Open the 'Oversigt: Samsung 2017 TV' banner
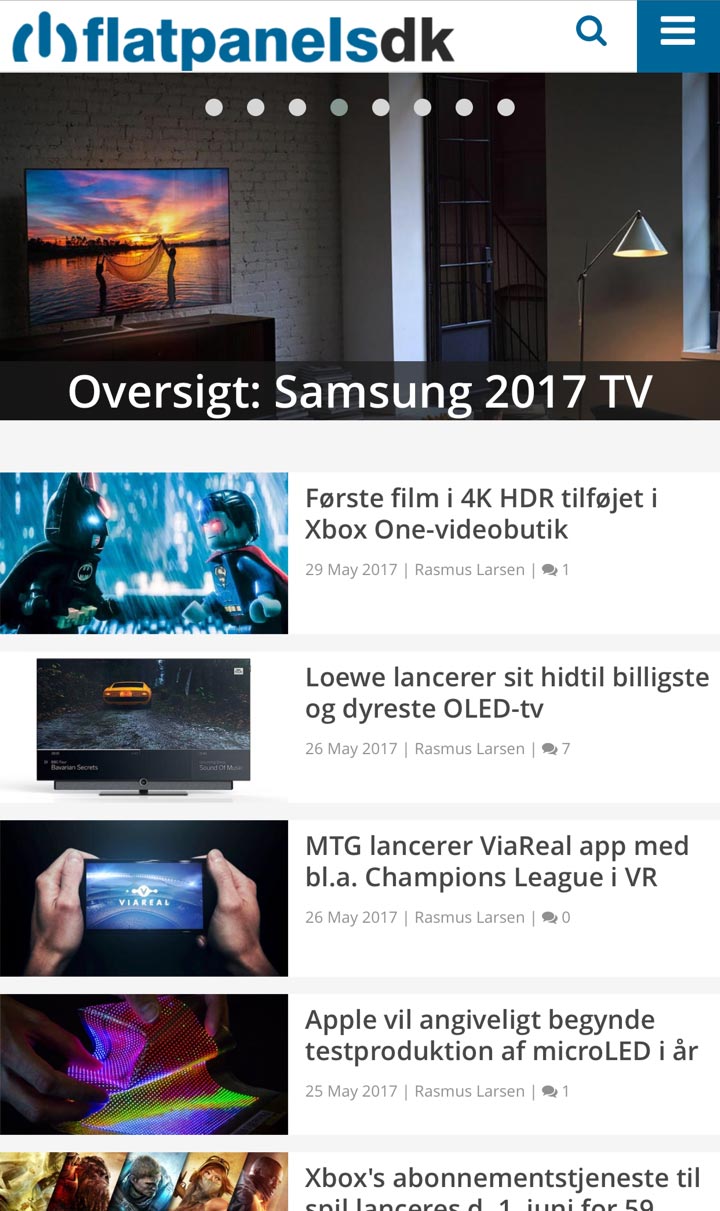720x1211 pixels. click(x=360, y=391)
